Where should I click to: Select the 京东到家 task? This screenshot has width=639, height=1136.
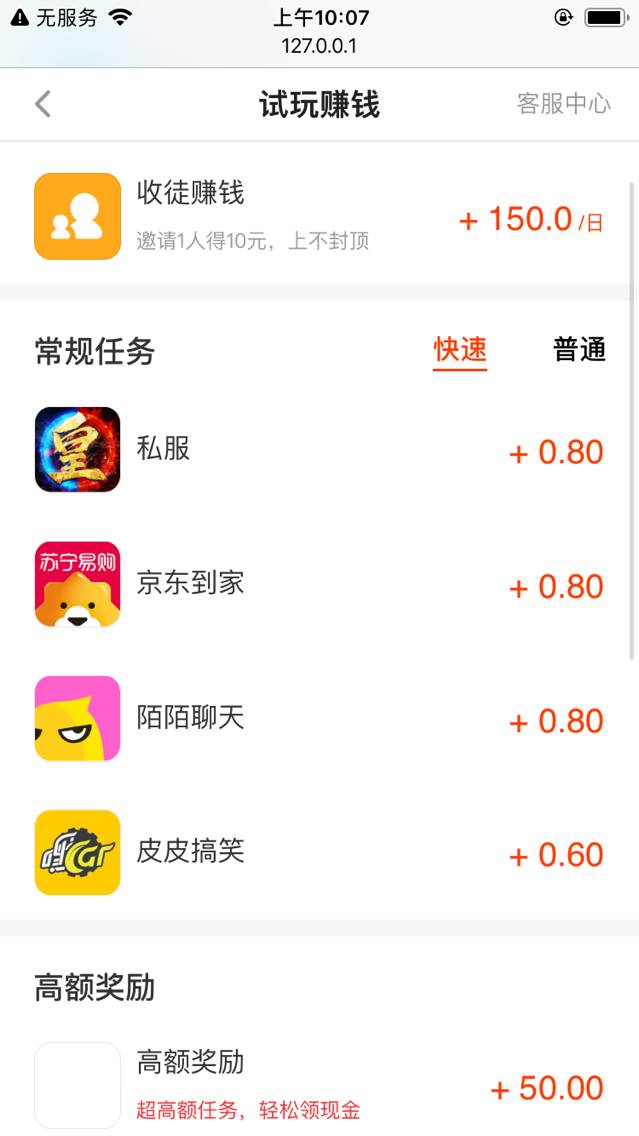[x=319, y=585]
